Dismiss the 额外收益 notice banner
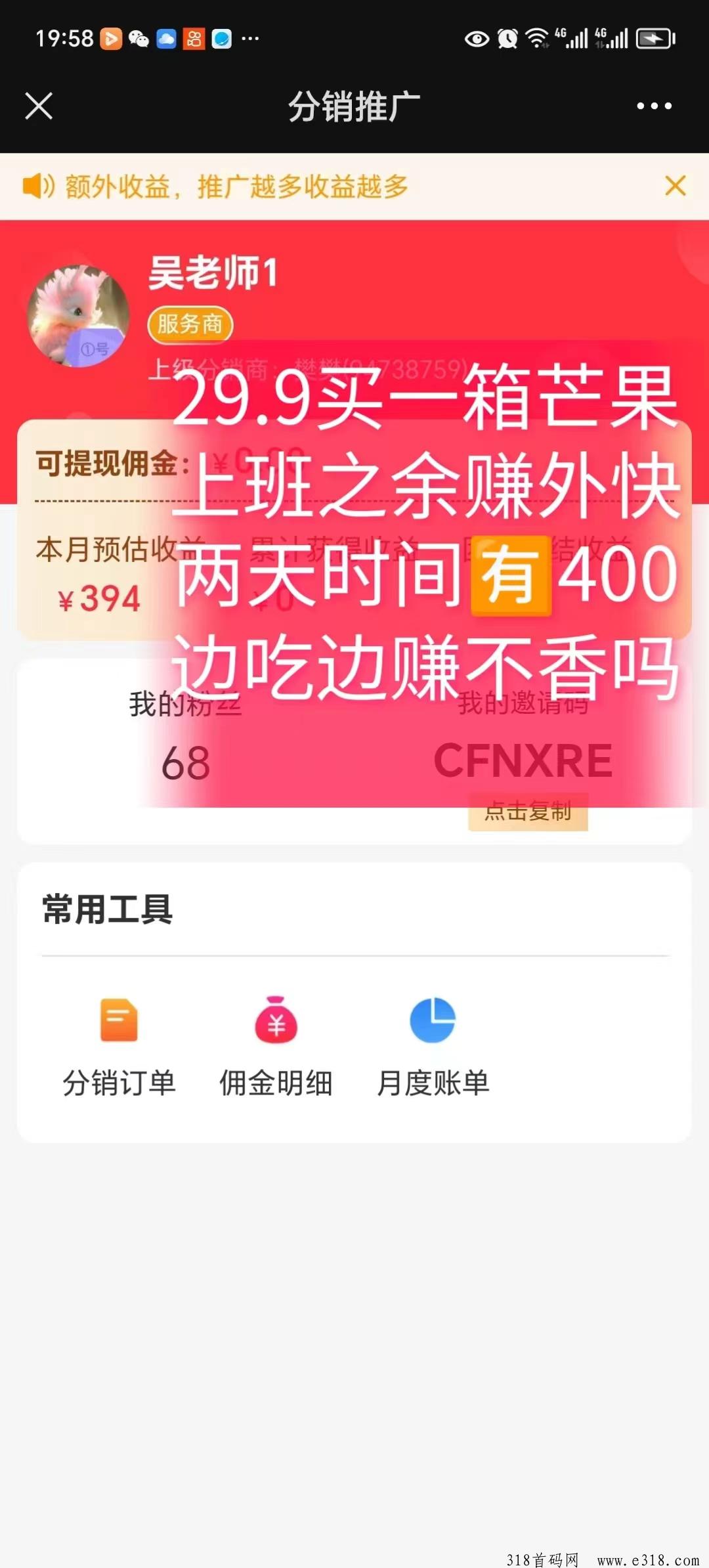The image size is (709, 1568). click(x=676, y=186)
